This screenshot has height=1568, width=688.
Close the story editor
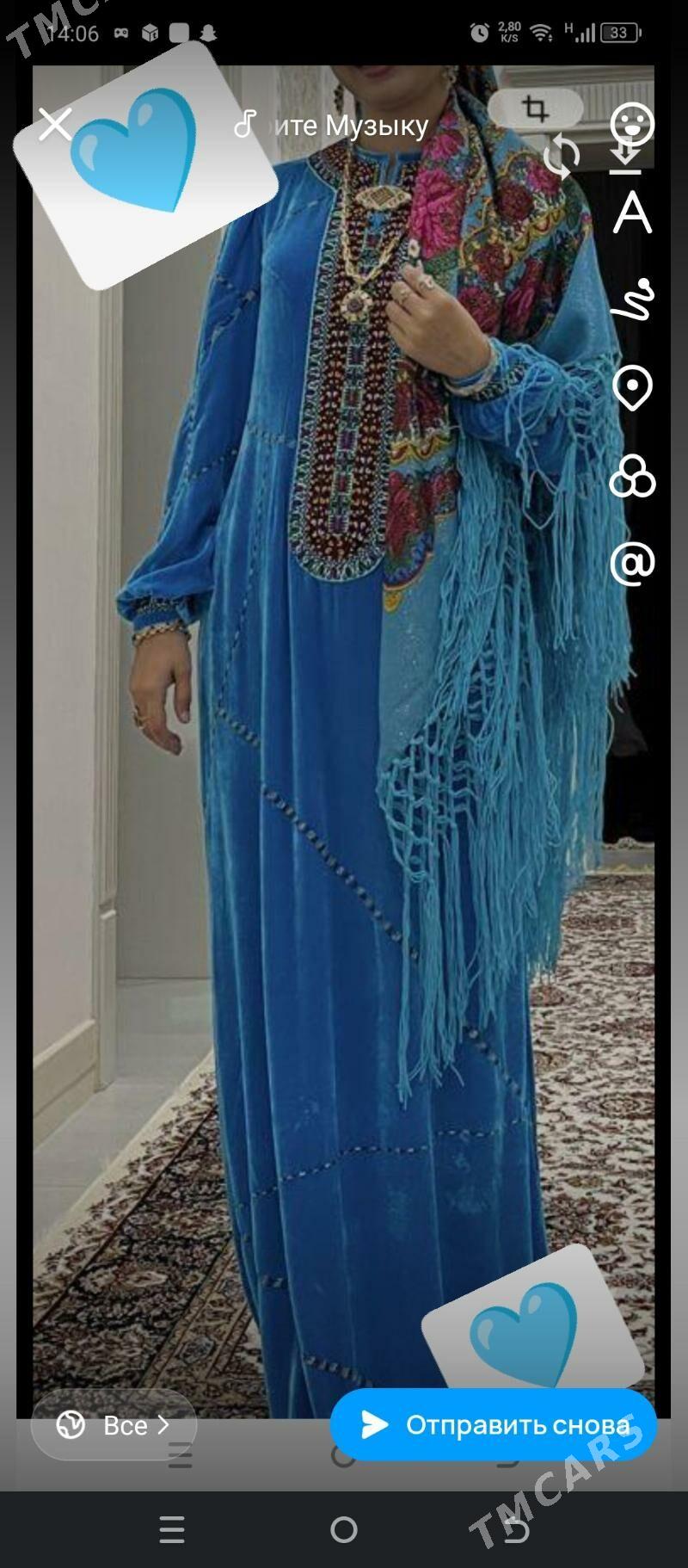55,125
